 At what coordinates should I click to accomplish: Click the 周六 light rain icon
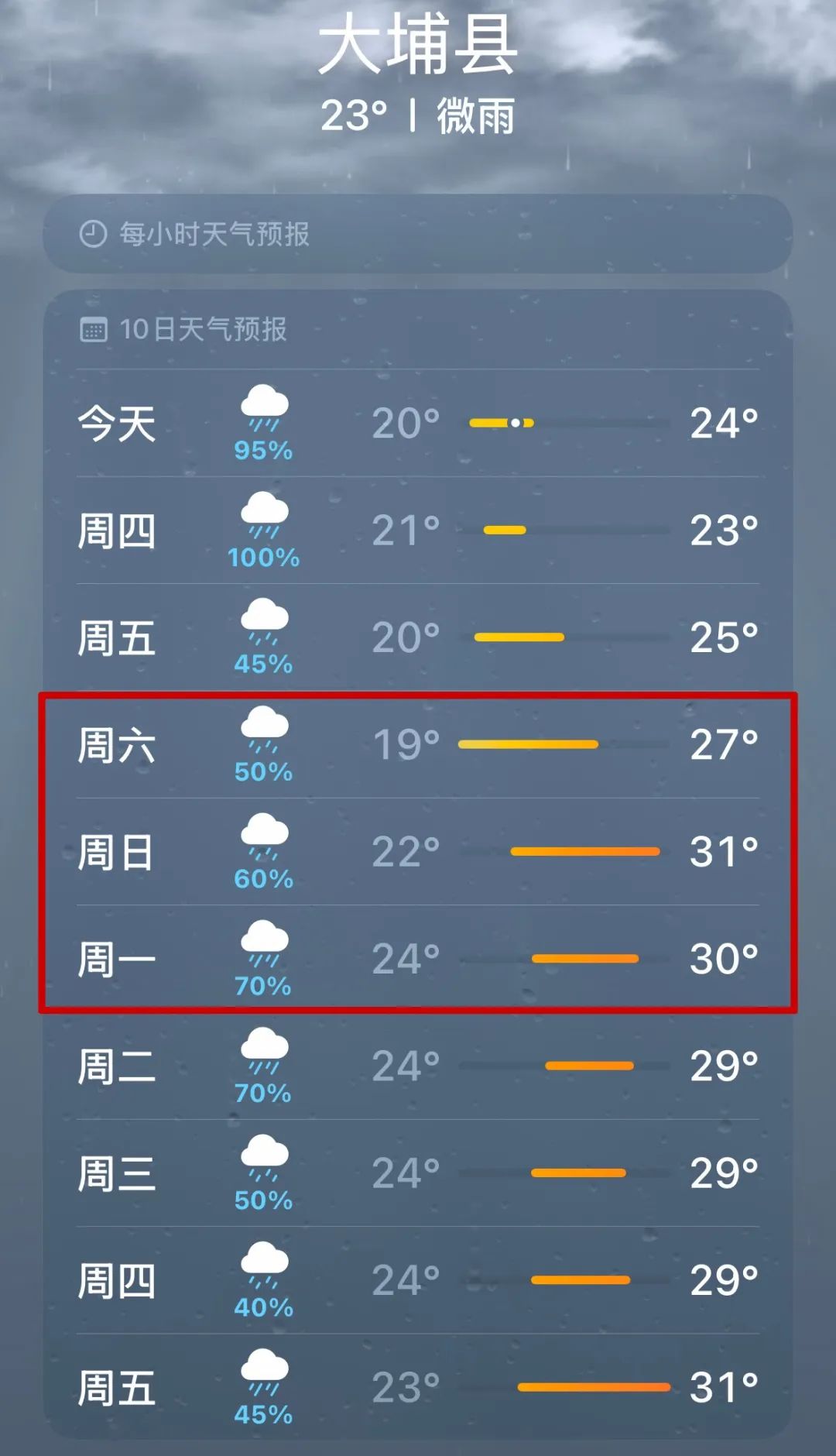tap(263, 732)
